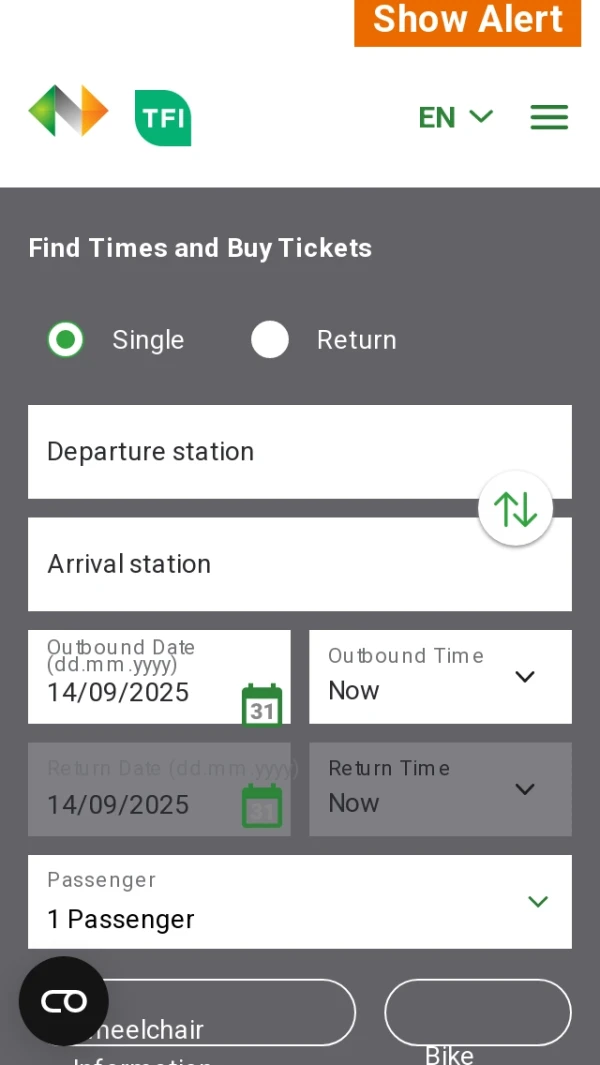Edit the Outbound Date field
The height and width of the screenshot is (1065, 600).
[130, 690]
